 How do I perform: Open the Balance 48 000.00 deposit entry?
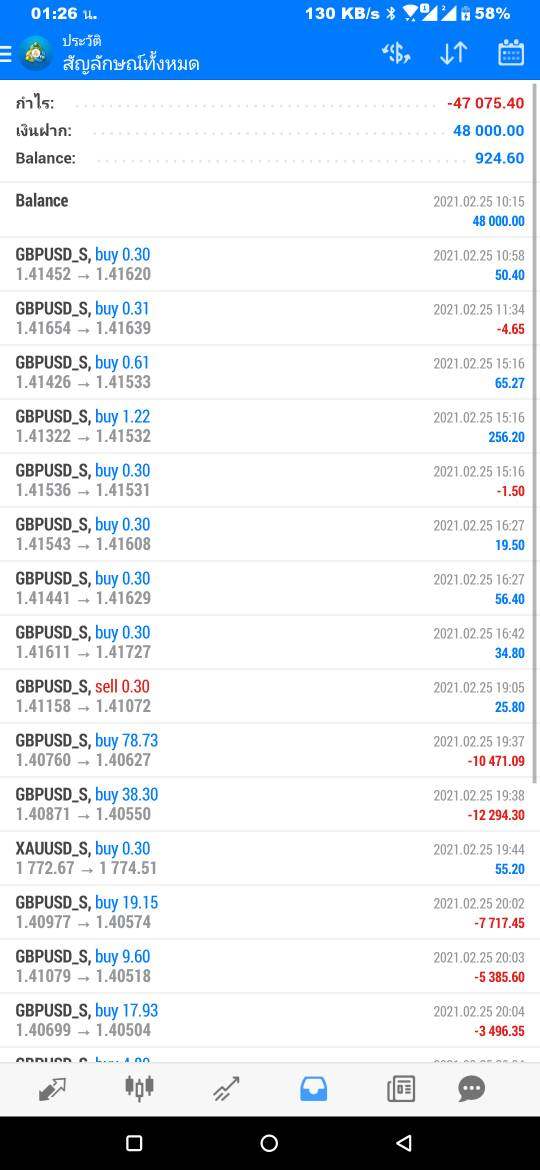270,210
